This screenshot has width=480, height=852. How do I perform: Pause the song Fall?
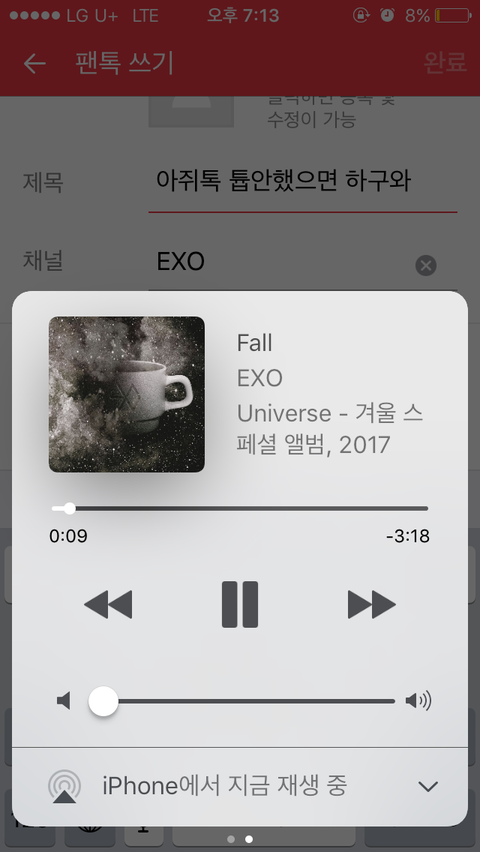coord(240,604)
